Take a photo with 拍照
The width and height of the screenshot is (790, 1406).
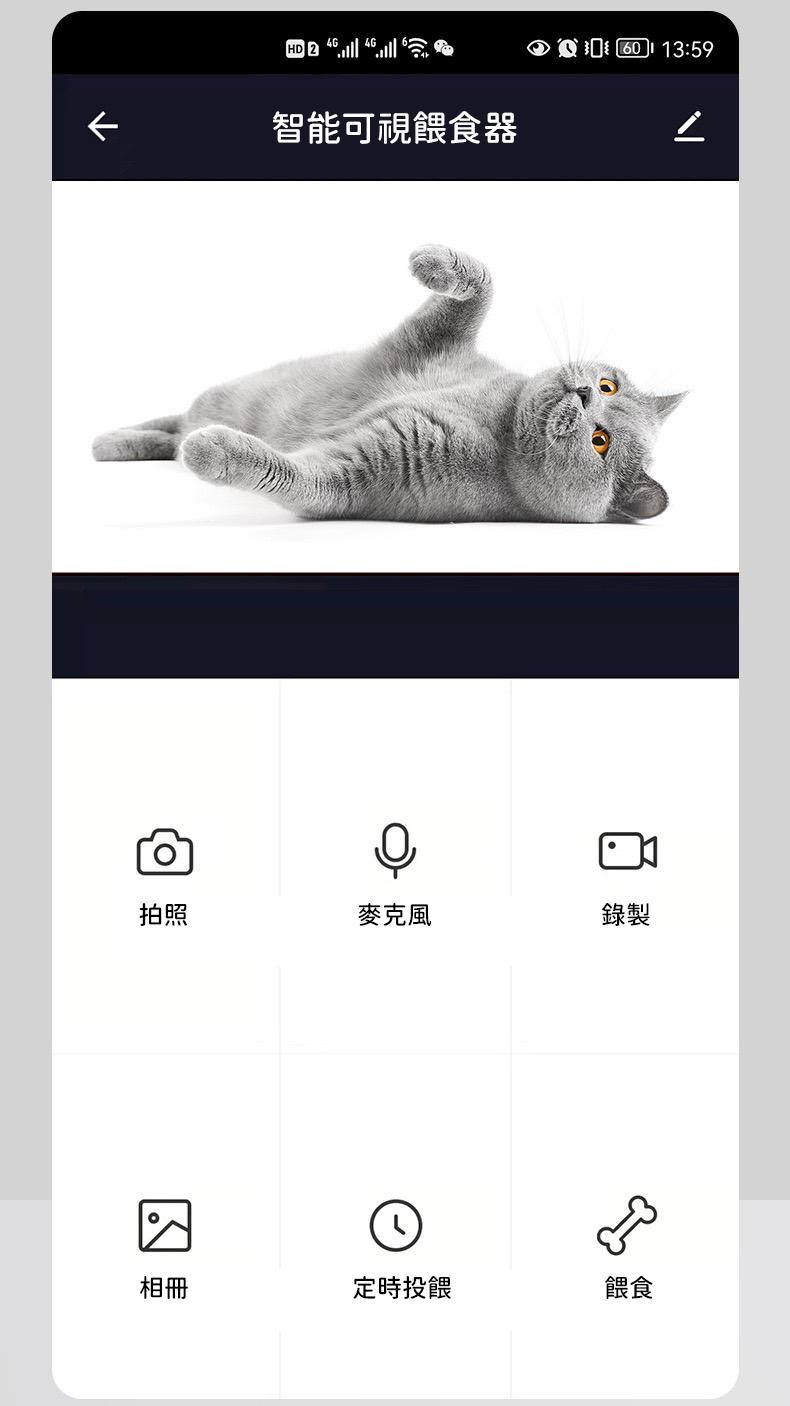(165, 870)
